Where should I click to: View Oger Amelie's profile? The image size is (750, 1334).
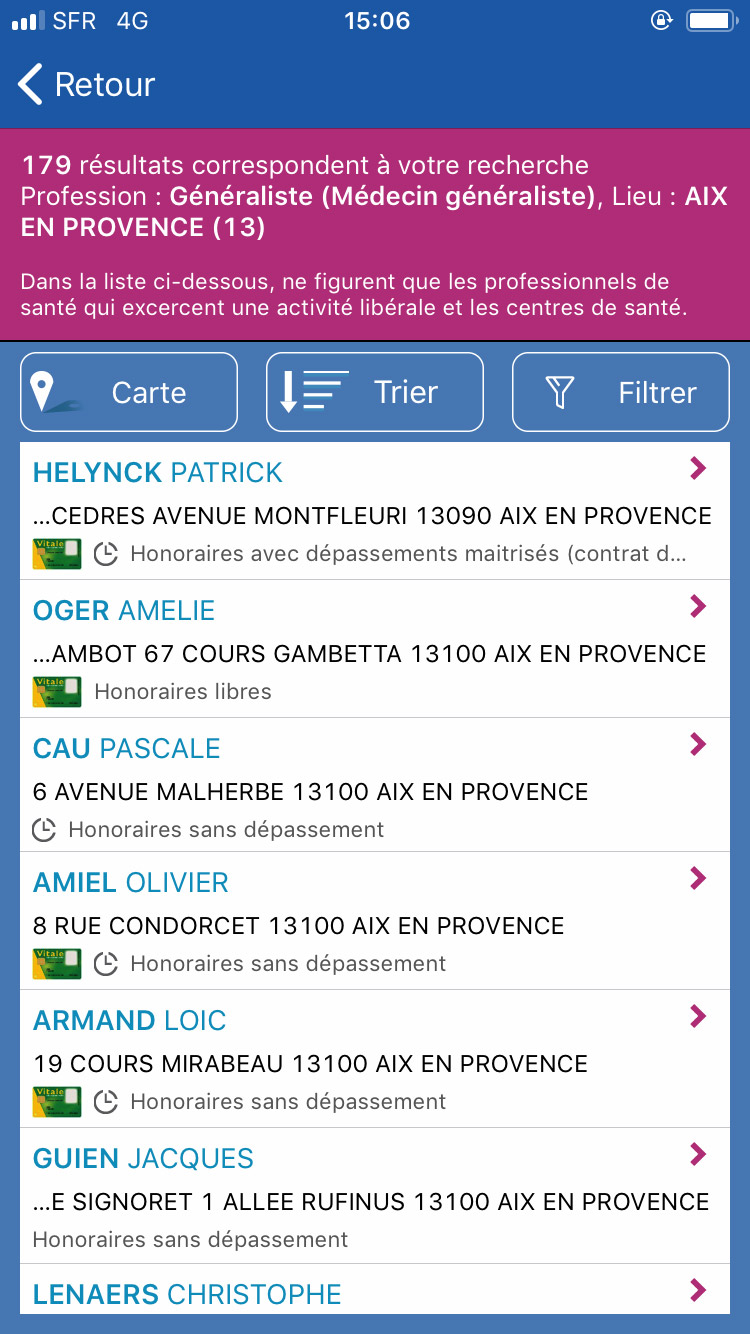point(375,649)
